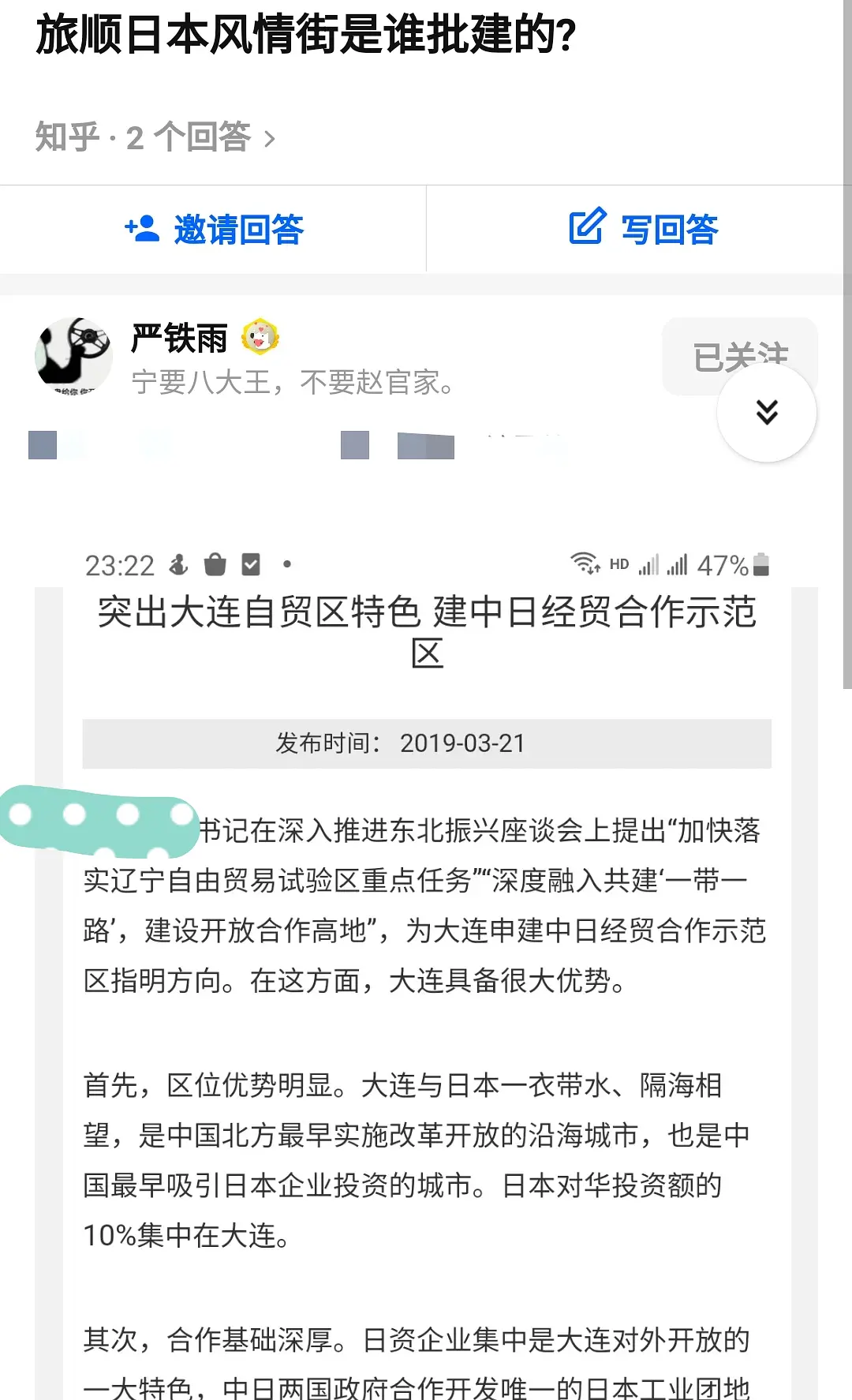Viewport: 852px width, 1400px height.
Task: Tap 写回答 to write an answer
Action: pos(642,230)
